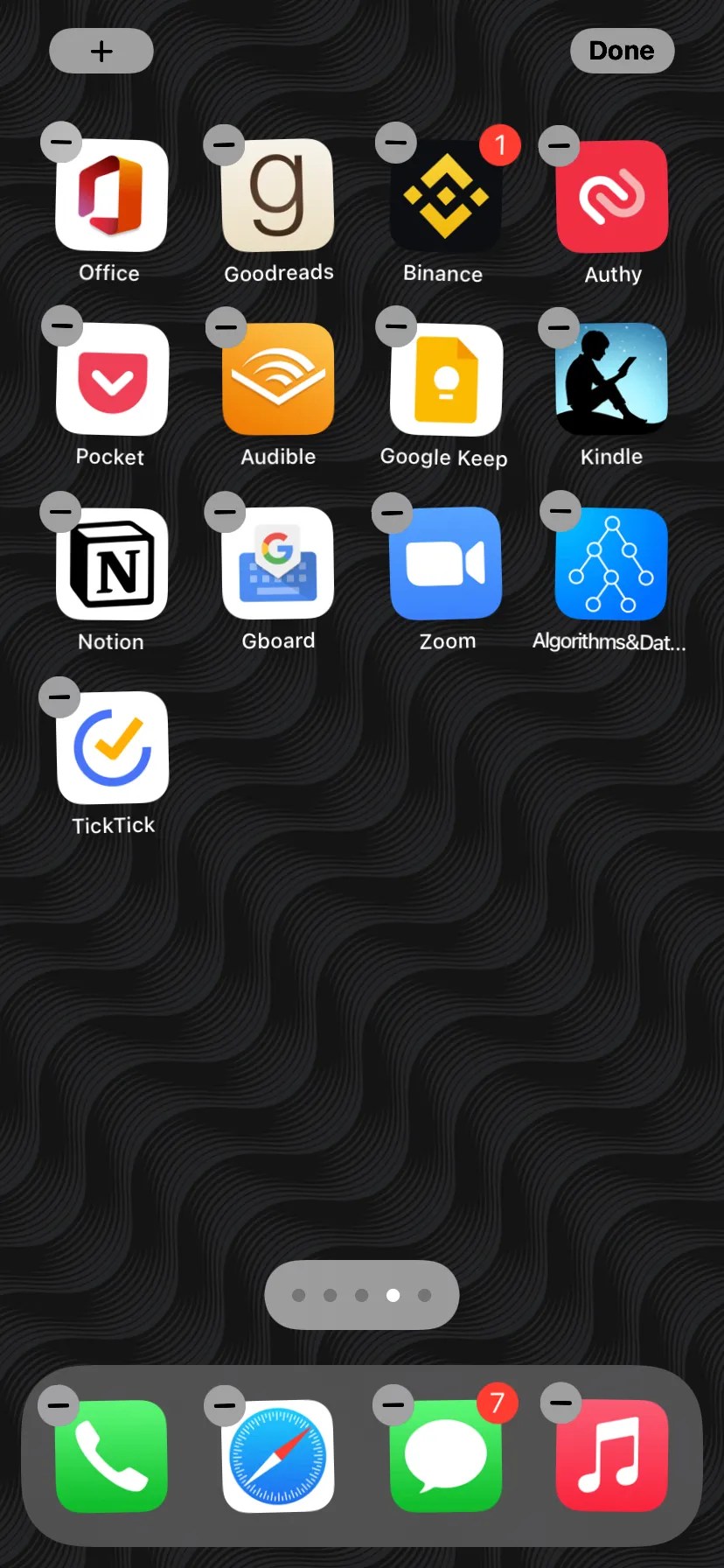
Task: Tap Done to finish editing
Action: [622, 50]
